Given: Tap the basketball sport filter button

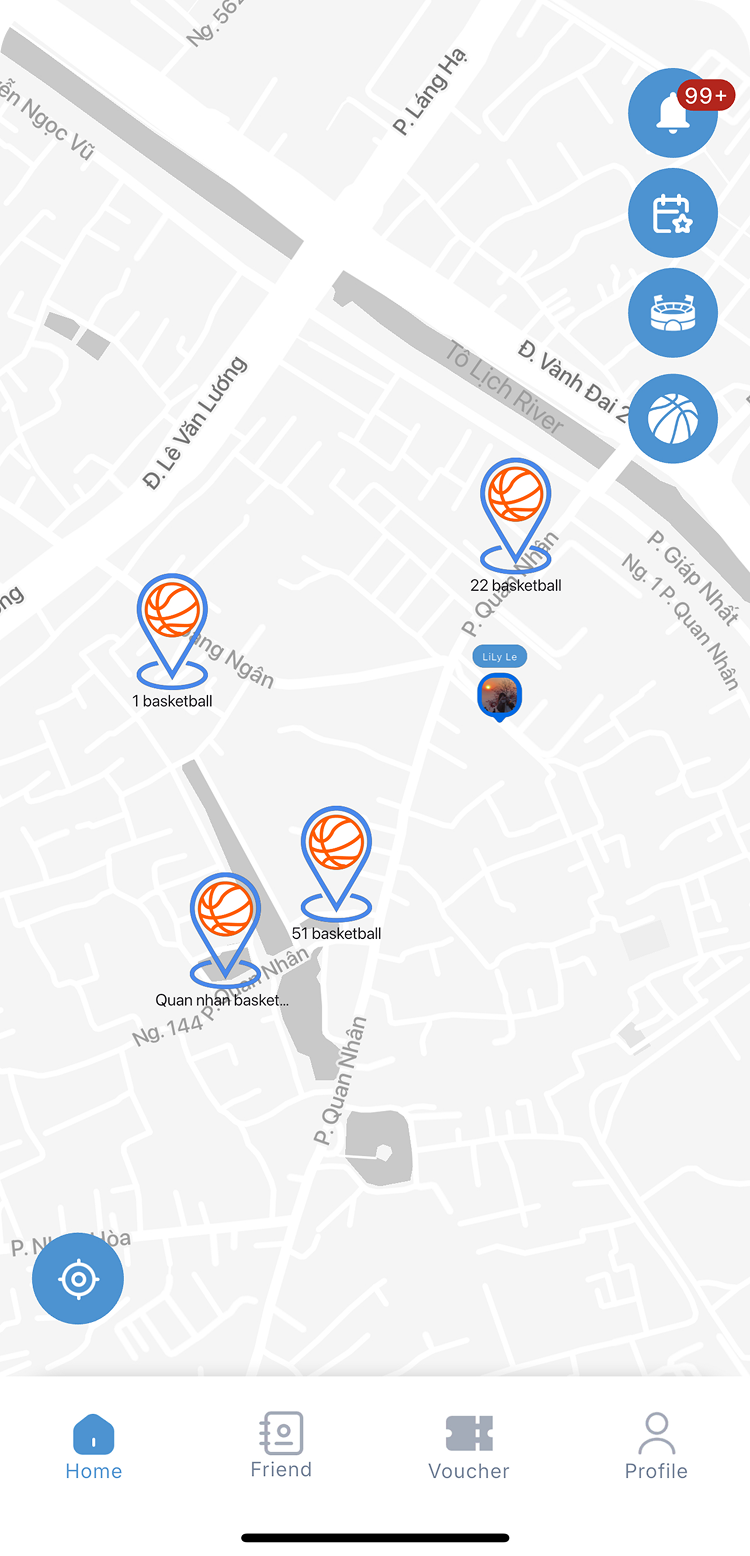Looking at the screenshot, I should 672,418.
